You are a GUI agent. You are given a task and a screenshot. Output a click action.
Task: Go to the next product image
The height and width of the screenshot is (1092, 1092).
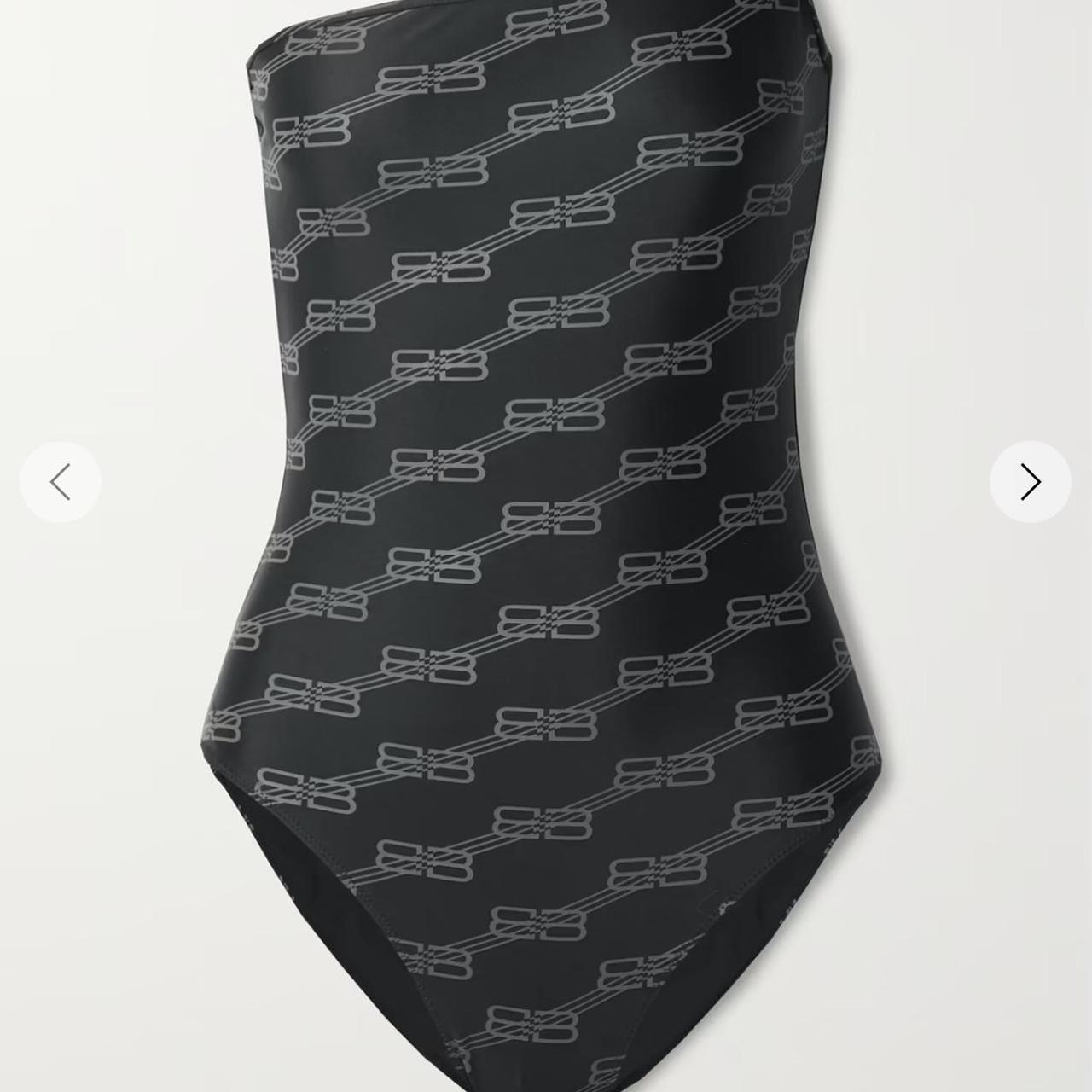(x=1030, y=482)
